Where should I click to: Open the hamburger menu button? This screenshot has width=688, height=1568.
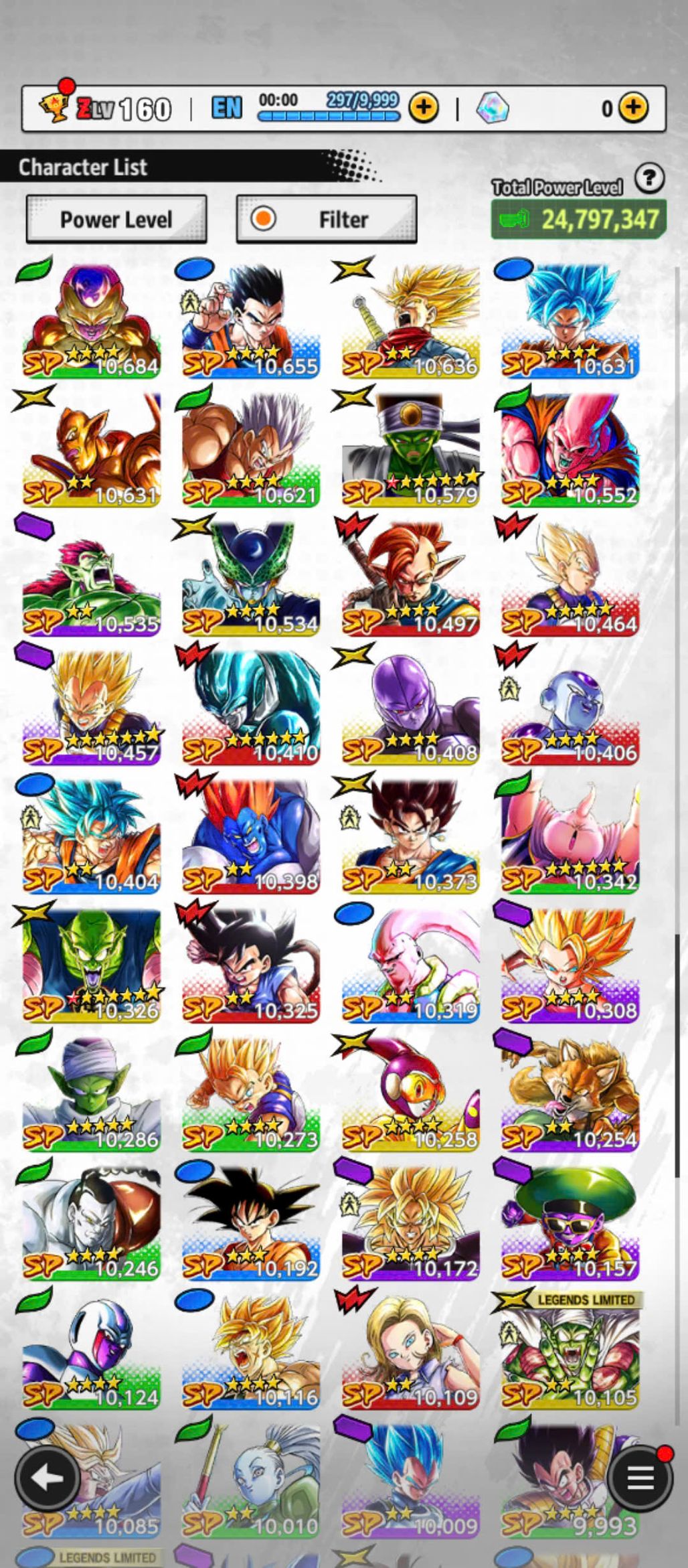(640, 1478)
